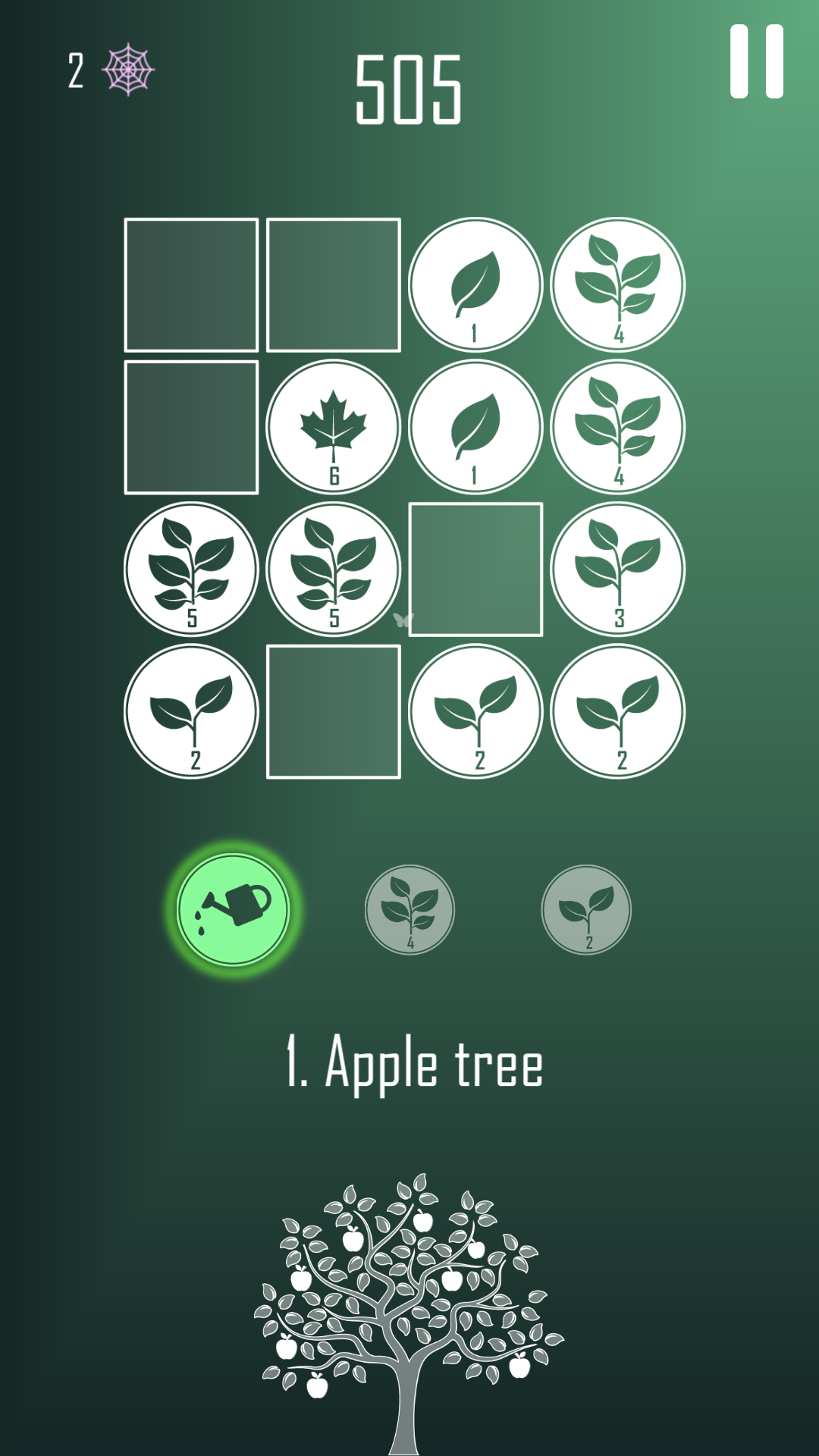819x1456 pixels.
Task: Select the 5-leaf plant in third row
Action: [x=191, y=569]
